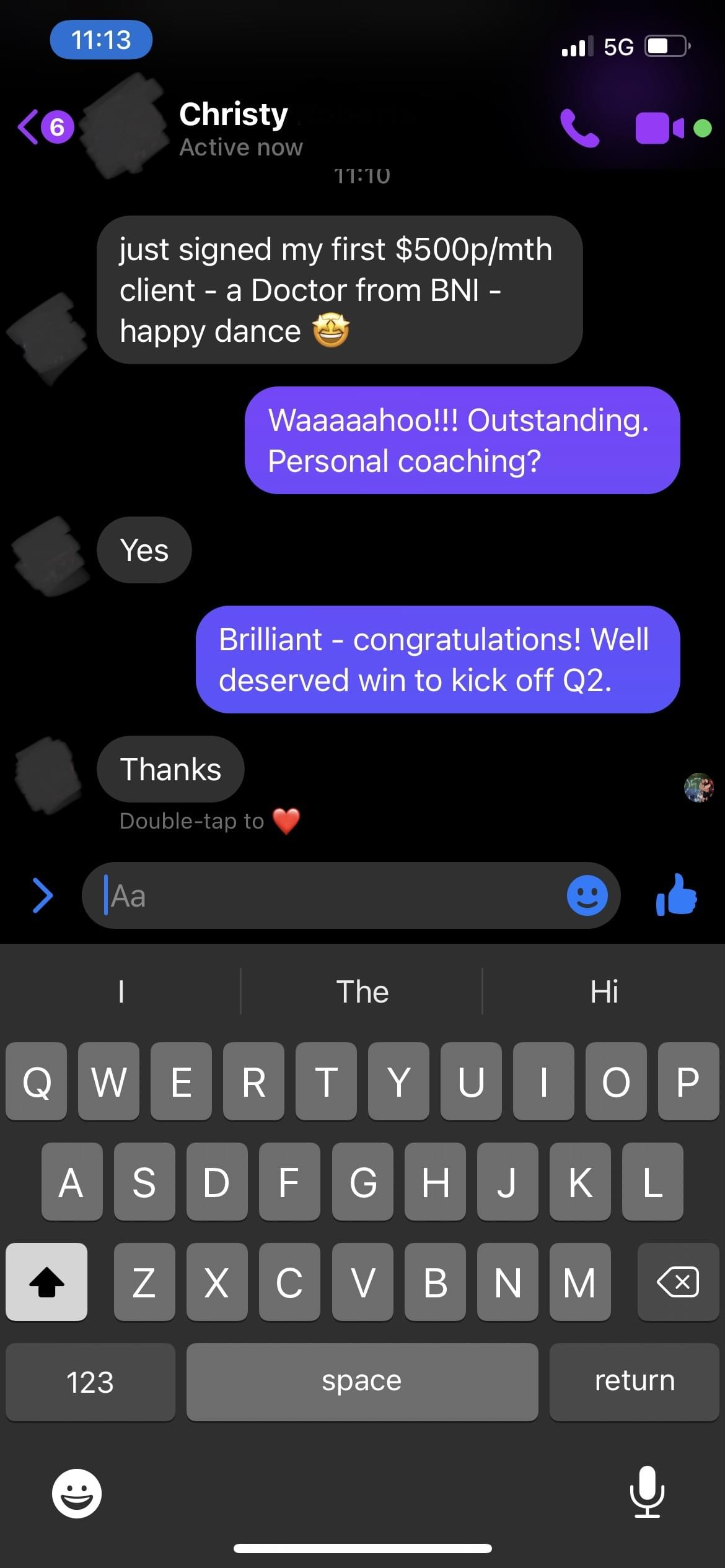The image size is (725, 1568).
Task: Insert the suggested word "Hi"
Action: (604, 991)
